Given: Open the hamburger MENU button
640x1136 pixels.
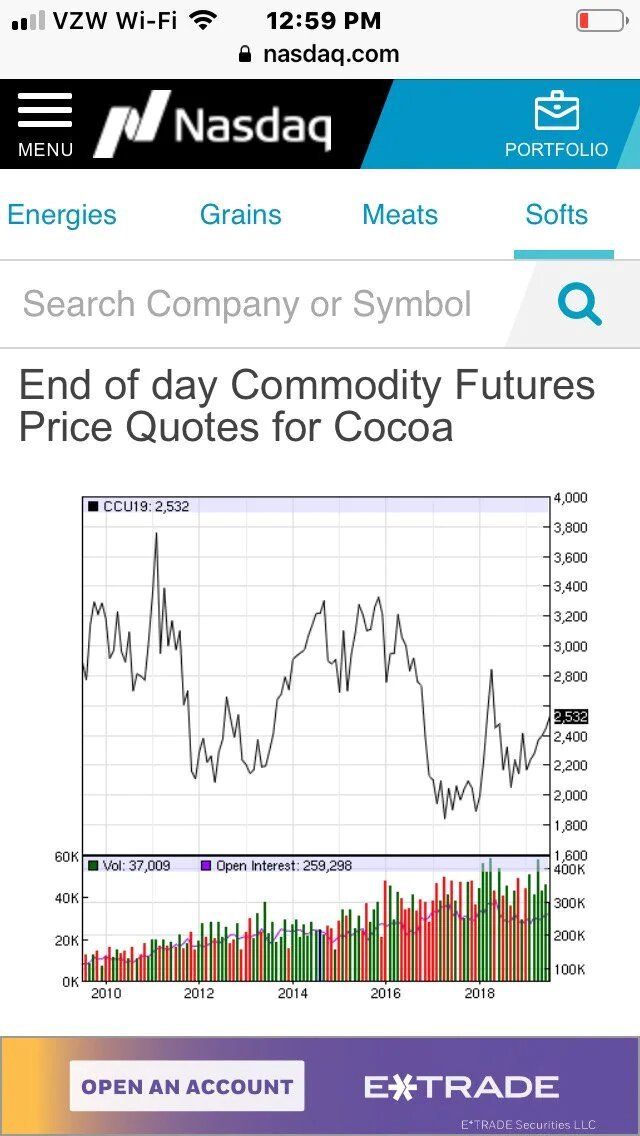Looking at the screenshot, I should pos(45,124).
